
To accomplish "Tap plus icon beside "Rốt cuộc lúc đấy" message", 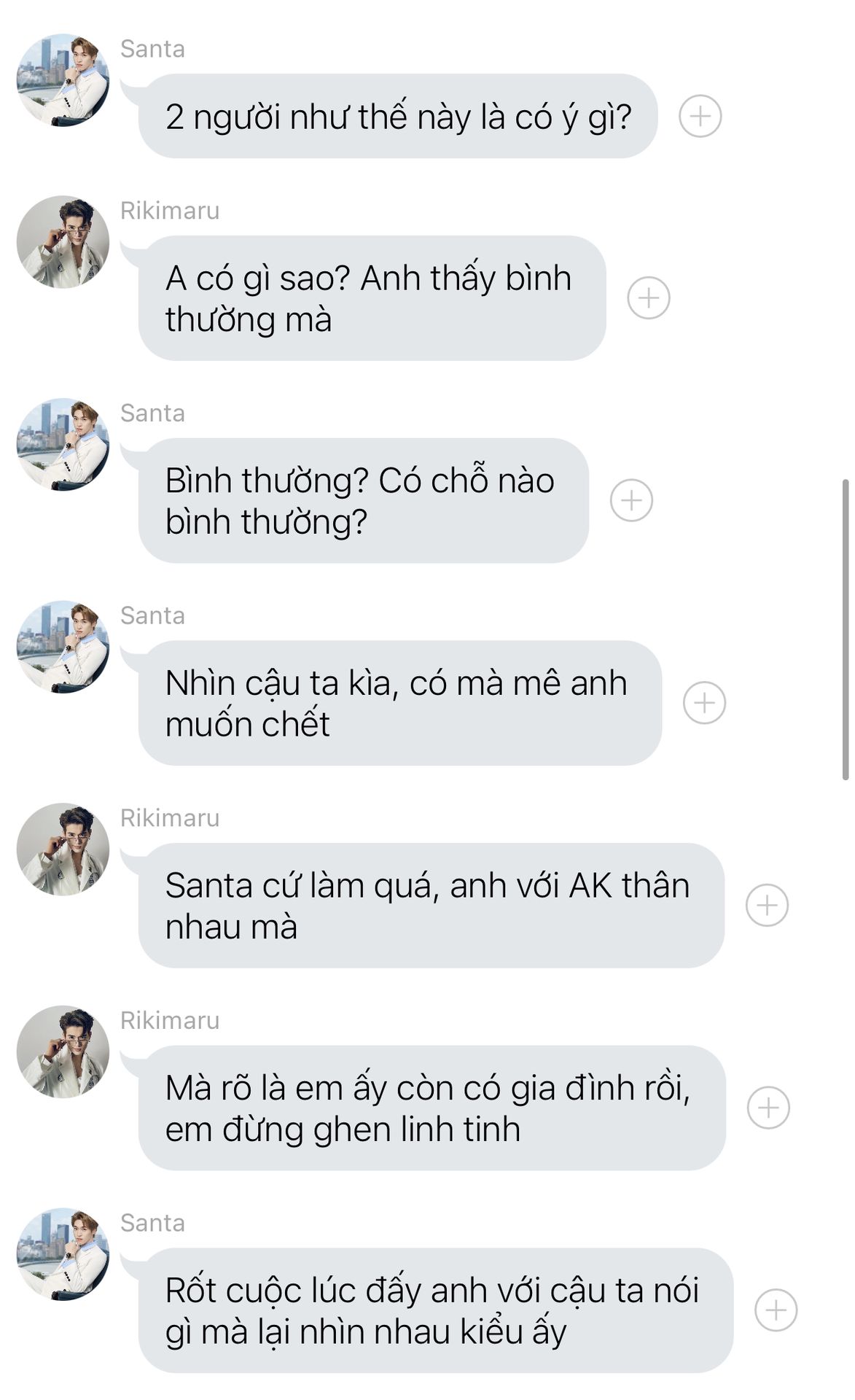I will point(776,1310).
